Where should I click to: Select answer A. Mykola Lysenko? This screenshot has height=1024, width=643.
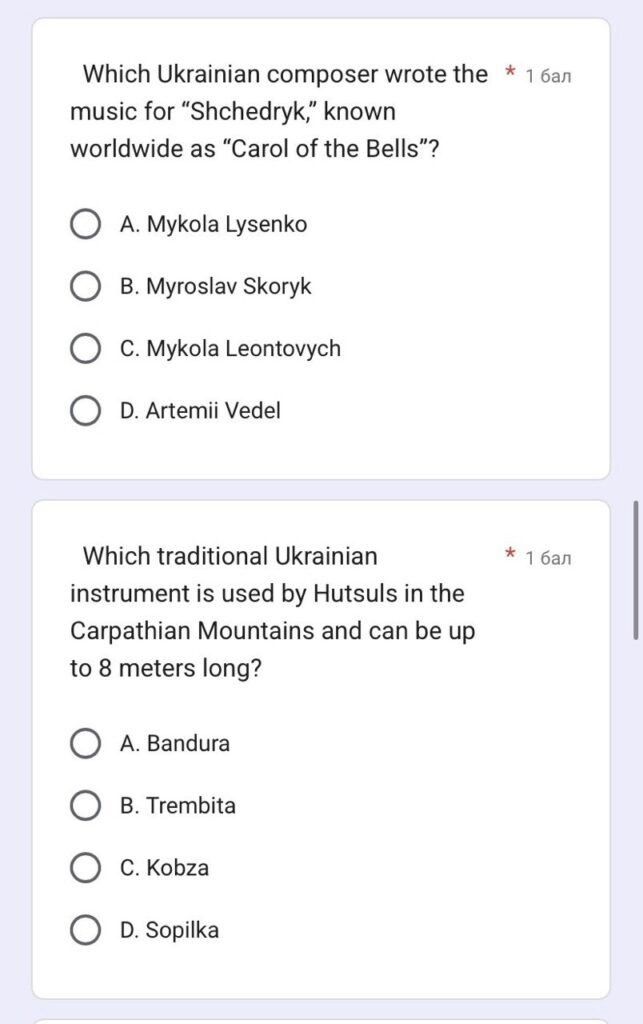pos(86,225)
